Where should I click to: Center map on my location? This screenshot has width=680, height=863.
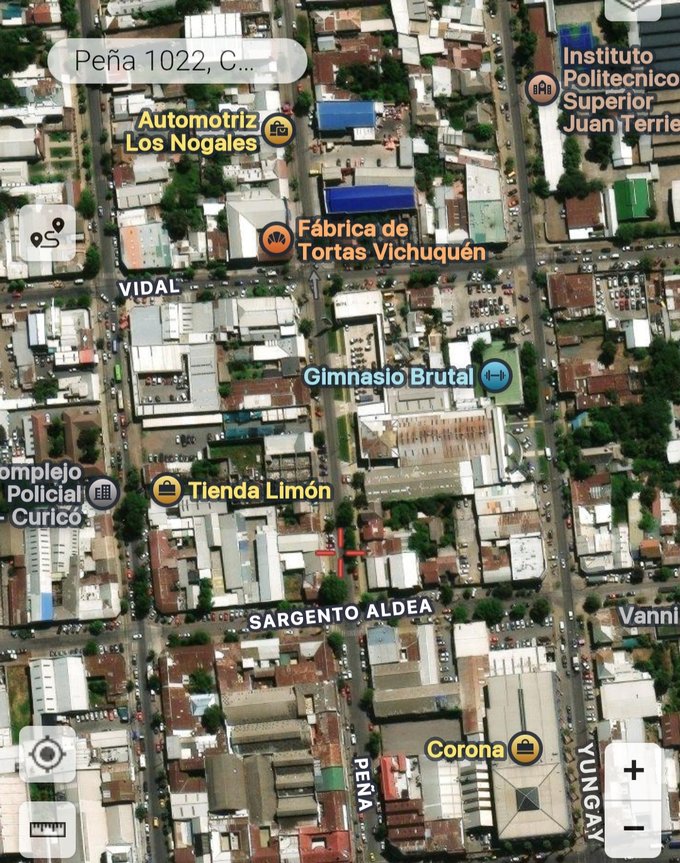pyautogui.click(x=47, y=754)
